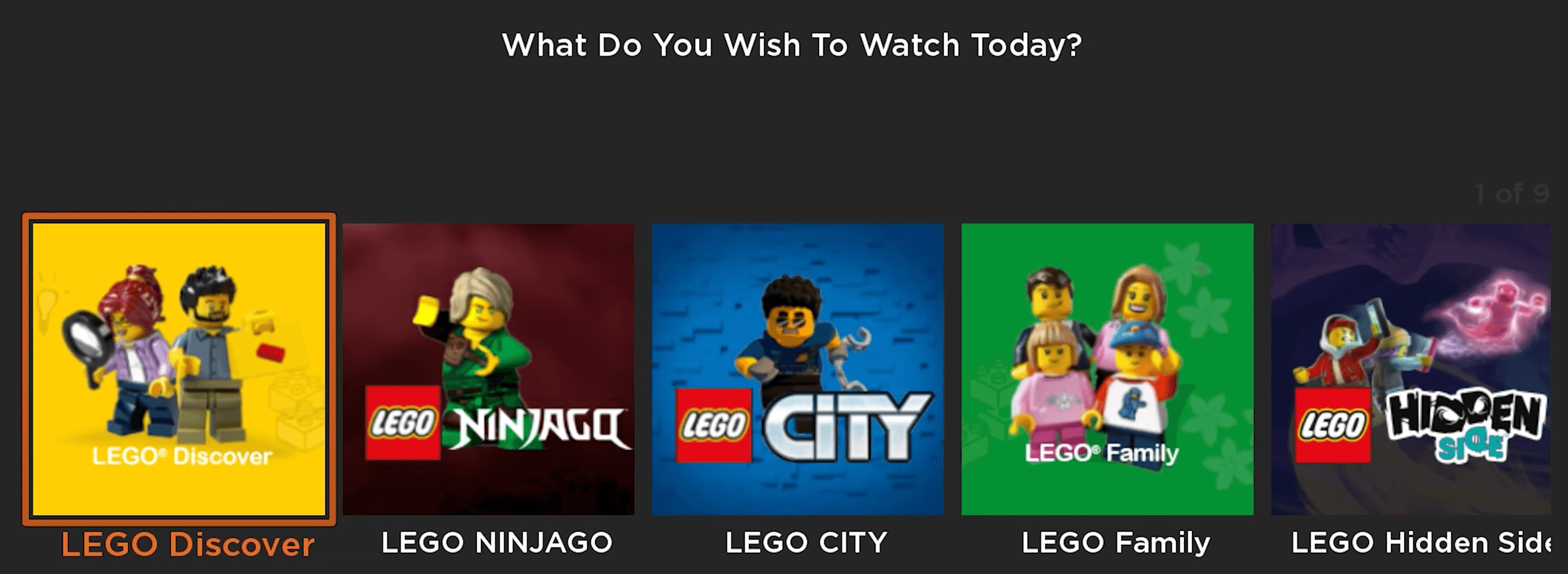Open the LEGO Discover channel tile

coord(179,369)
